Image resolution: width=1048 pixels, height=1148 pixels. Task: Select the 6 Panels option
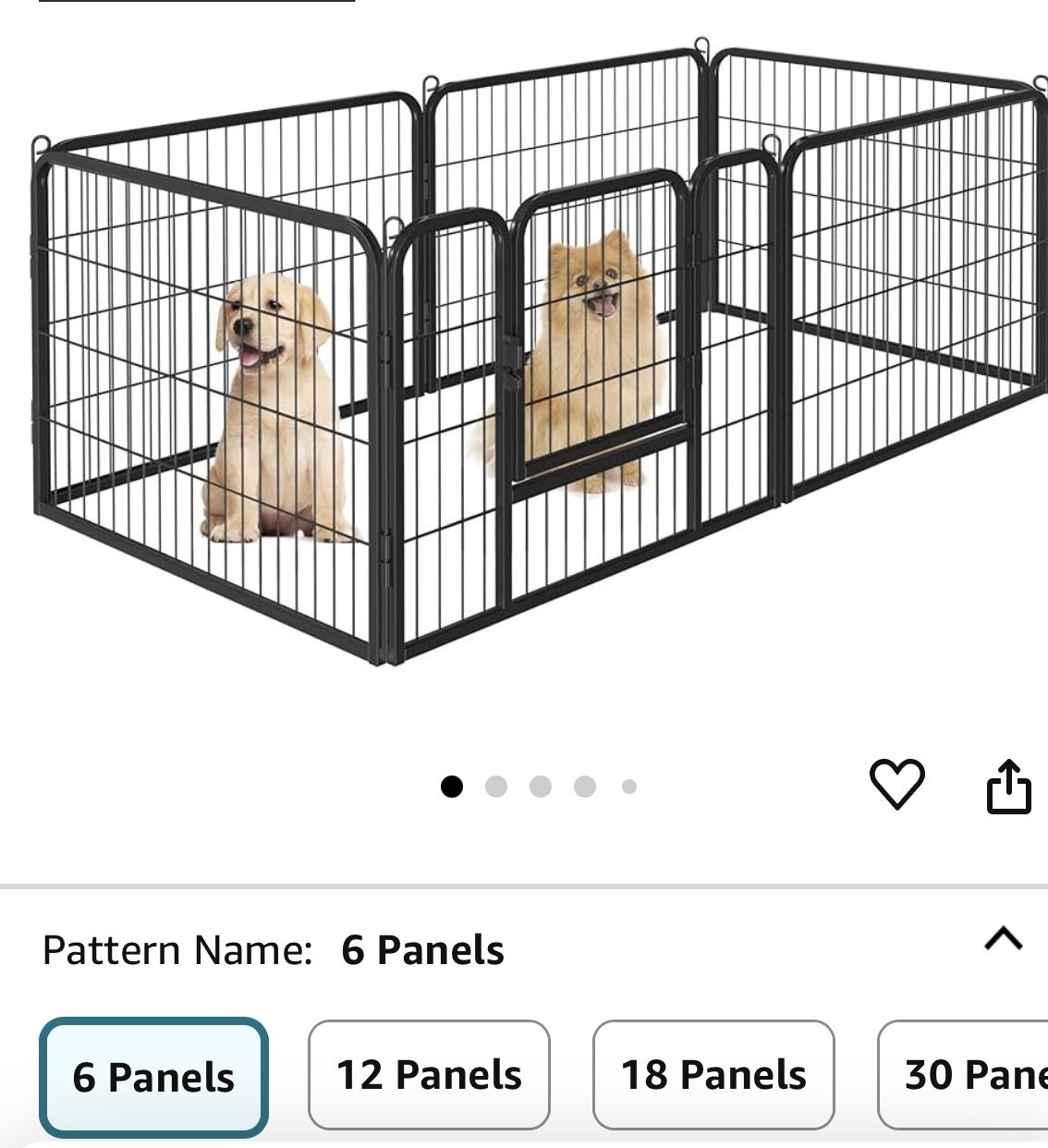[153, 1077]
